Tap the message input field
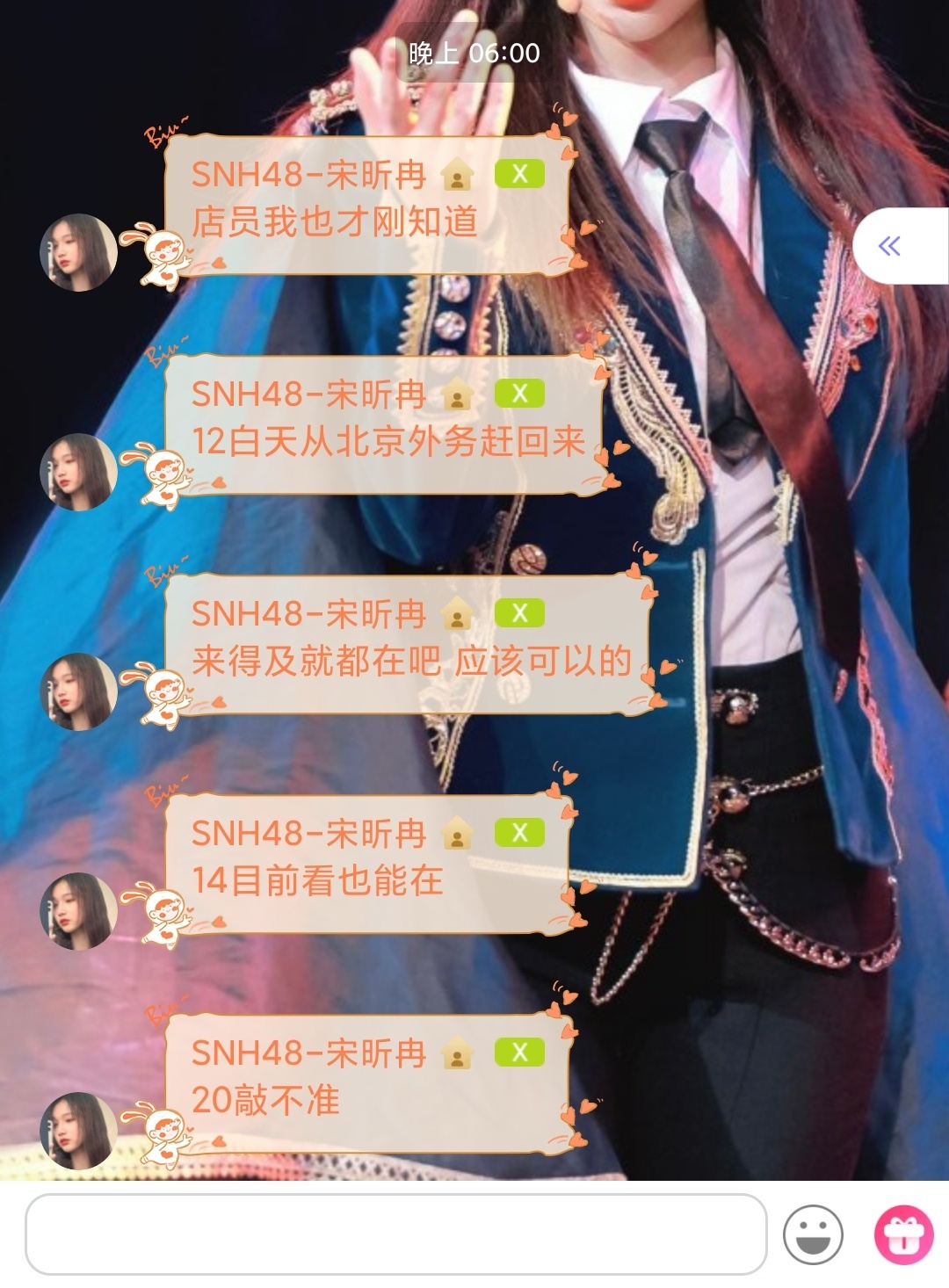The height and width of the screenshot is (1288, 949). point(395,1234)
